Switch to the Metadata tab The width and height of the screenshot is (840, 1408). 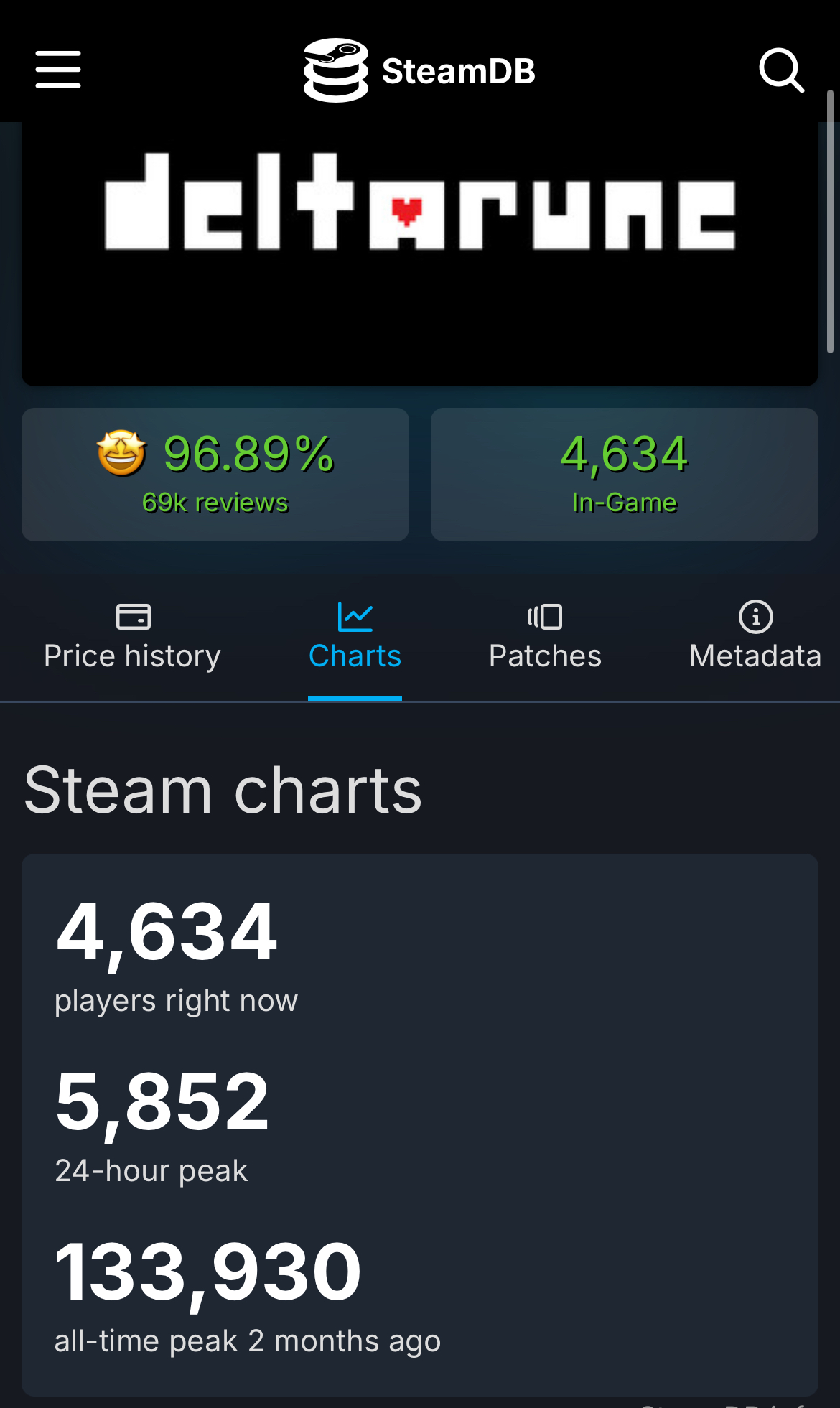[755, 637]
